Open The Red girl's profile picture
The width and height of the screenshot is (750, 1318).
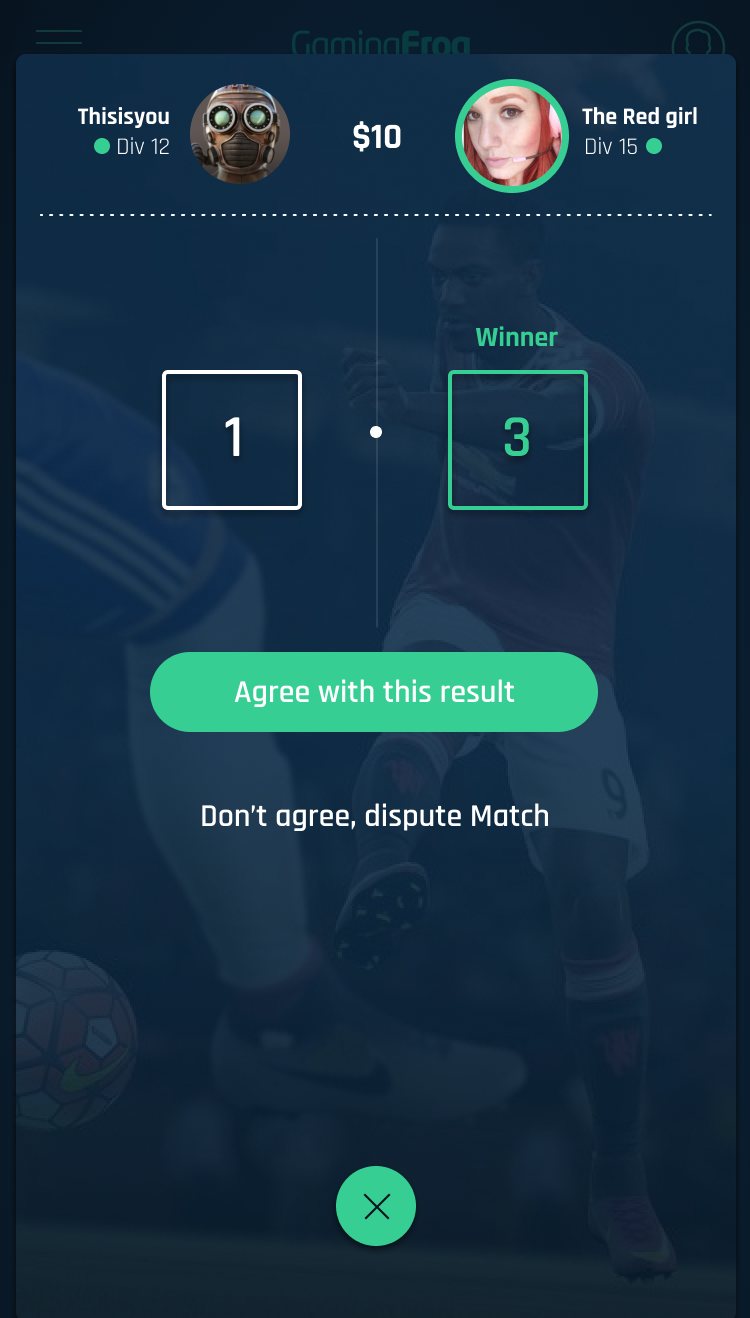coord(511,135)
